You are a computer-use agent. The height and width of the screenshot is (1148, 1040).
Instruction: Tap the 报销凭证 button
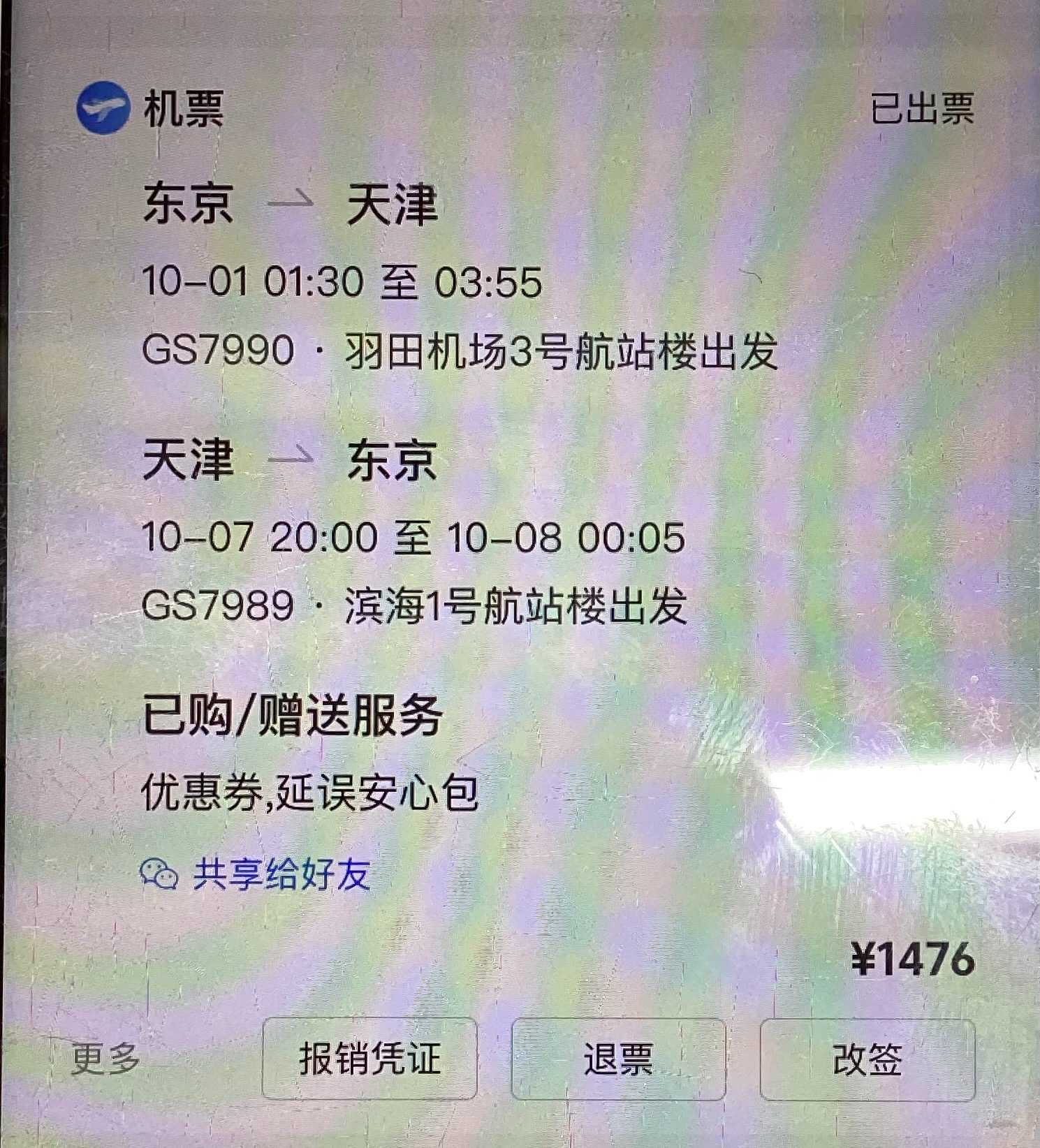point(369,1059)
